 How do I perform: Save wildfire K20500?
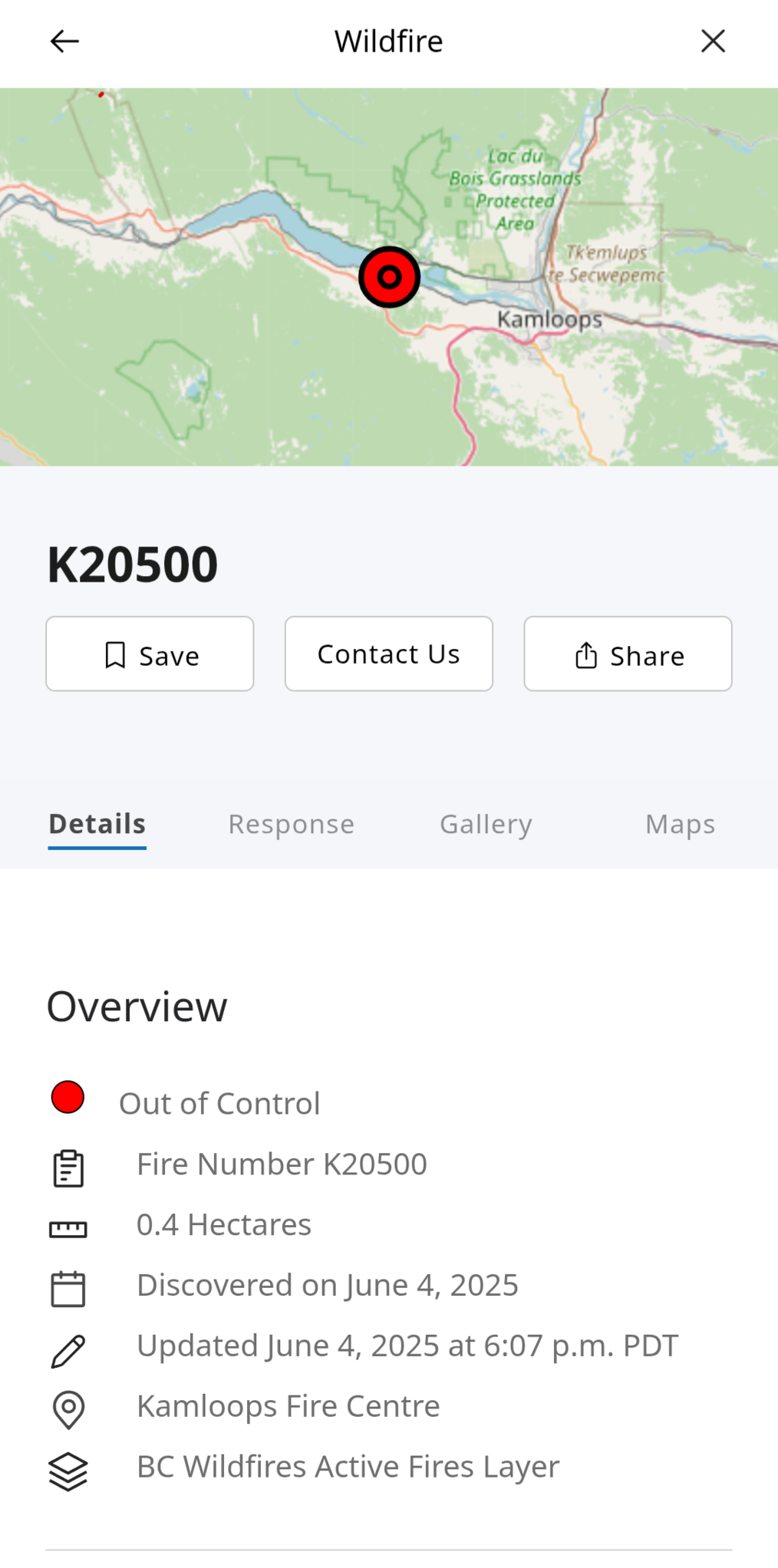tap(150, 654)
